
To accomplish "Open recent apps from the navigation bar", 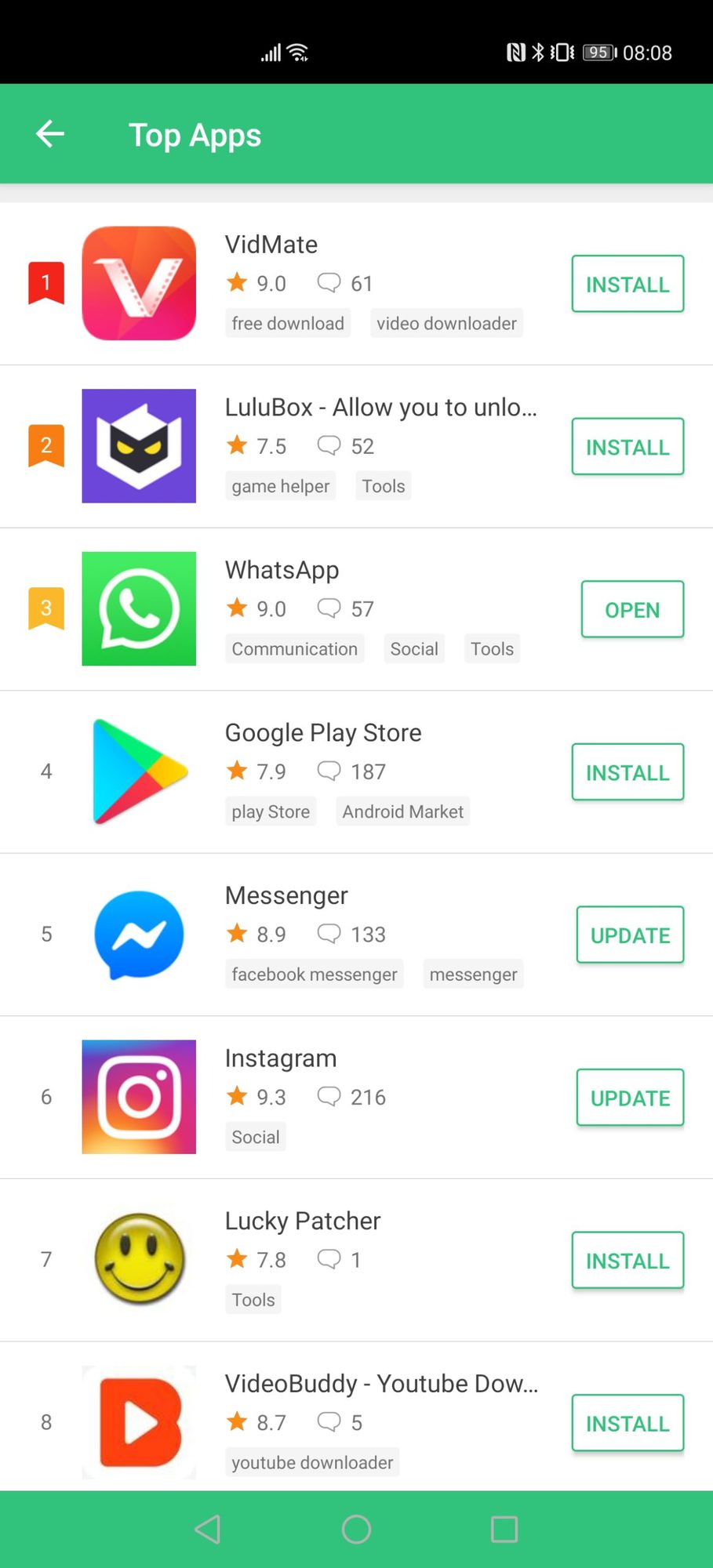I will pos(504,1529).
